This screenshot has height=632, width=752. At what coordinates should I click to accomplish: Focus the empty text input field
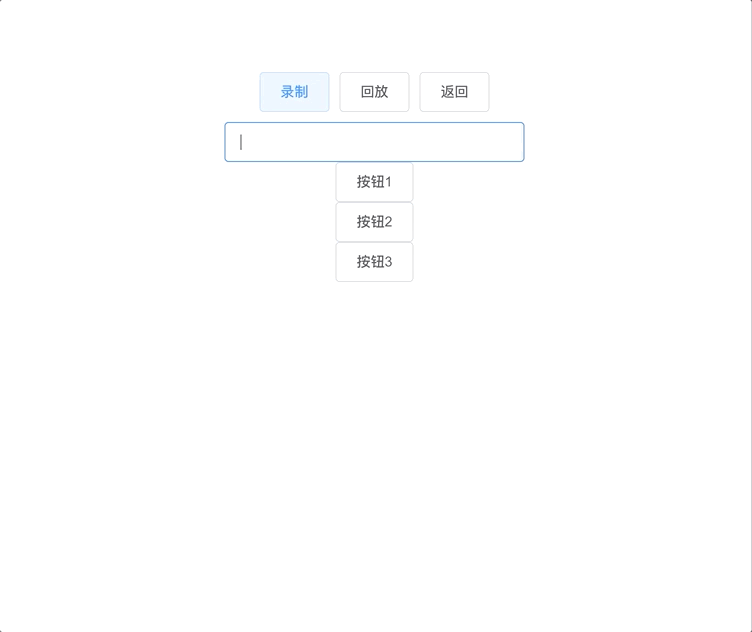tap(374, 142)
